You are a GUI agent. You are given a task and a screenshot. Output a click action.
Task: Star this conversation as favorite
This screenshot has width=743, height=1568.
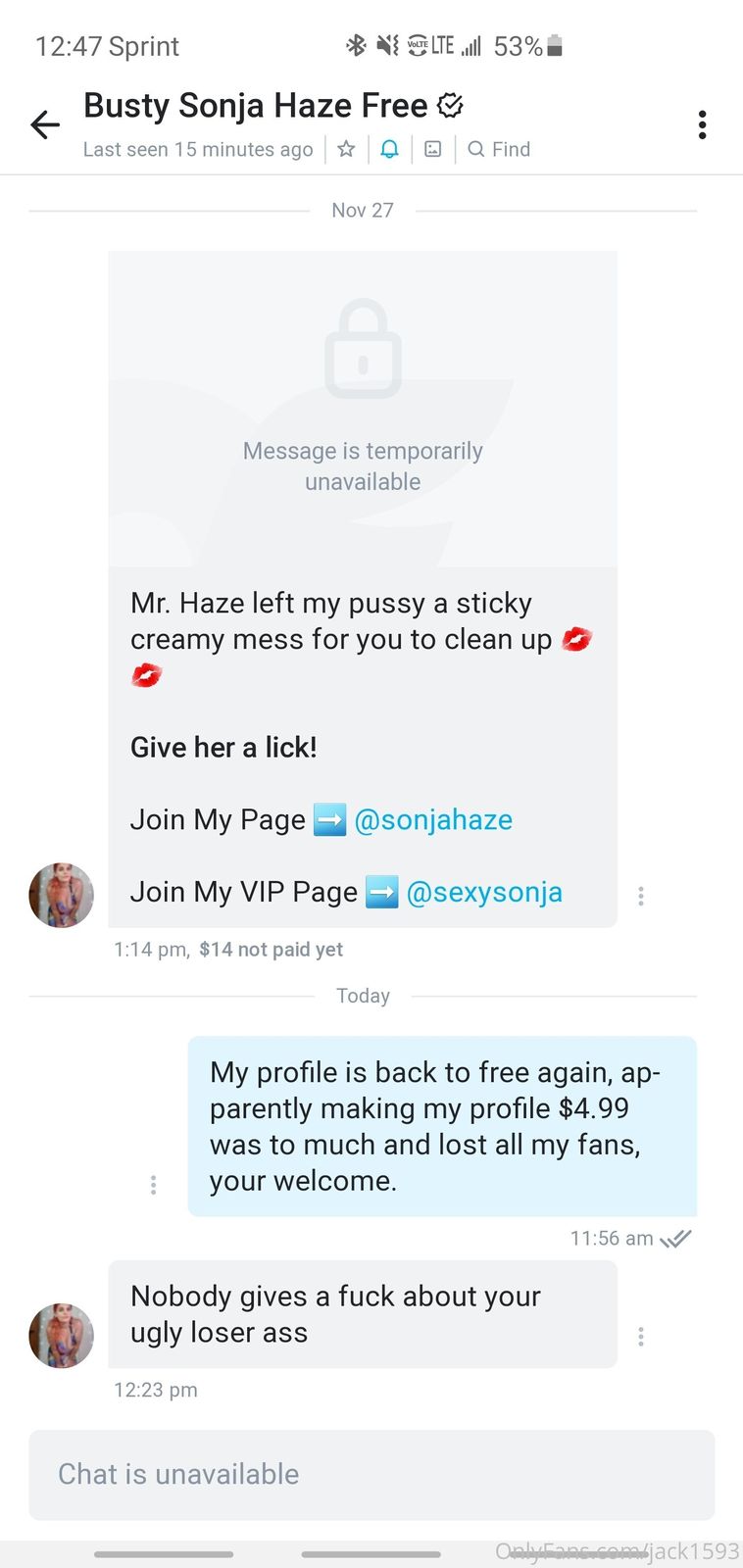346,149
